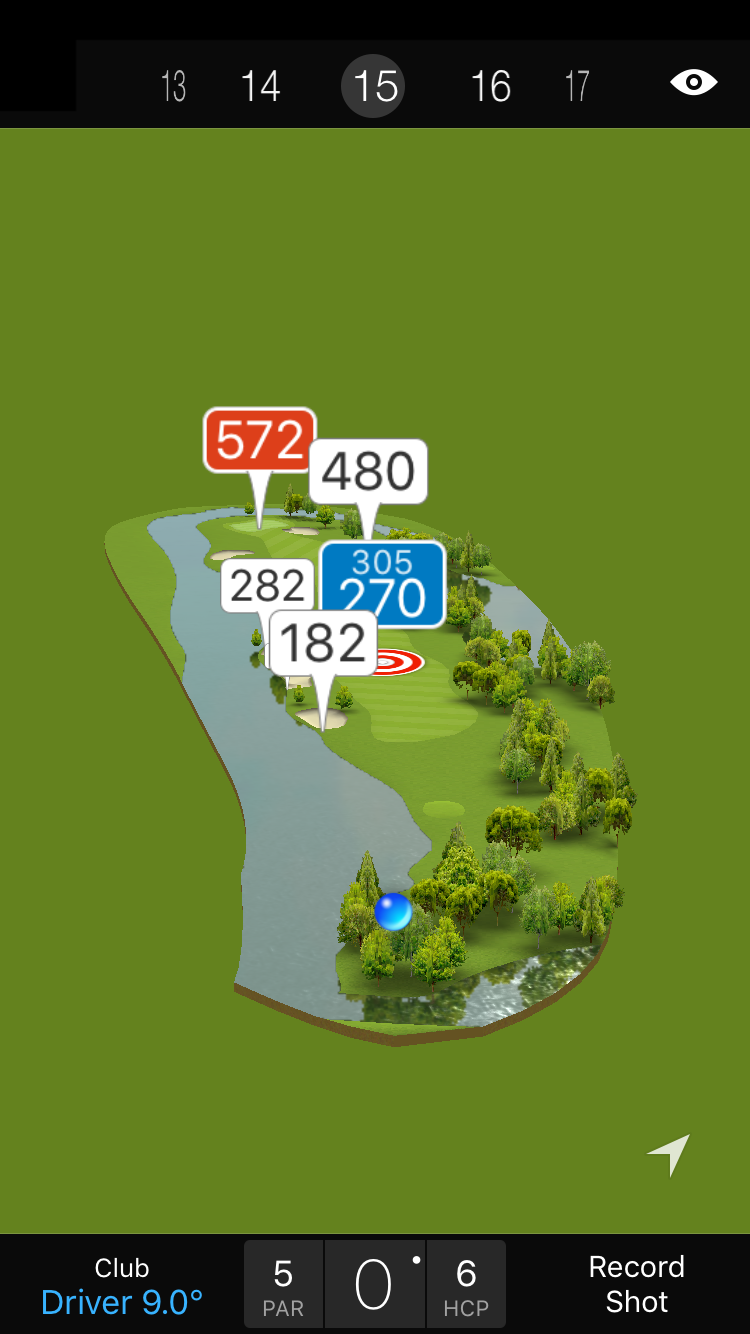Jump to hole 16

click(490, 87)
